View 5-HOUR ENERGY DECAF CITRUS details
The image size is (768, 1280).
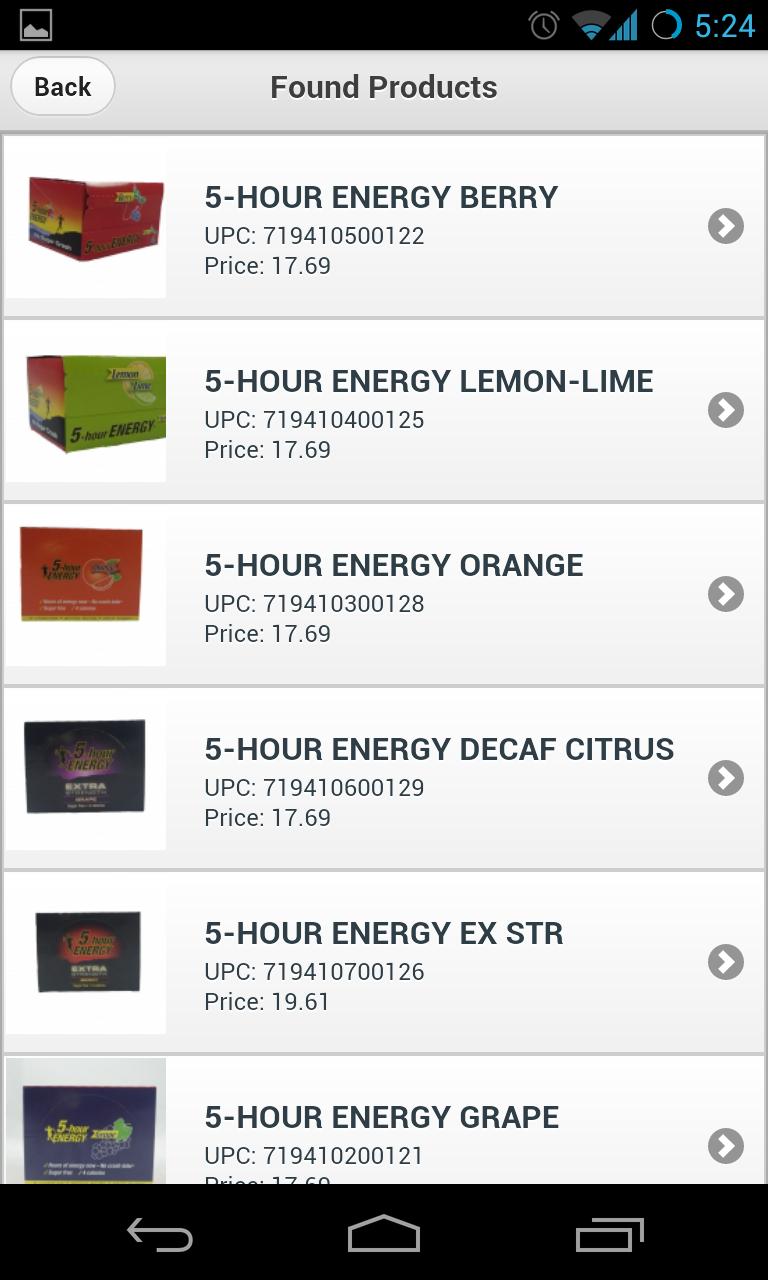pyautogui.click(x=384, y=779)
